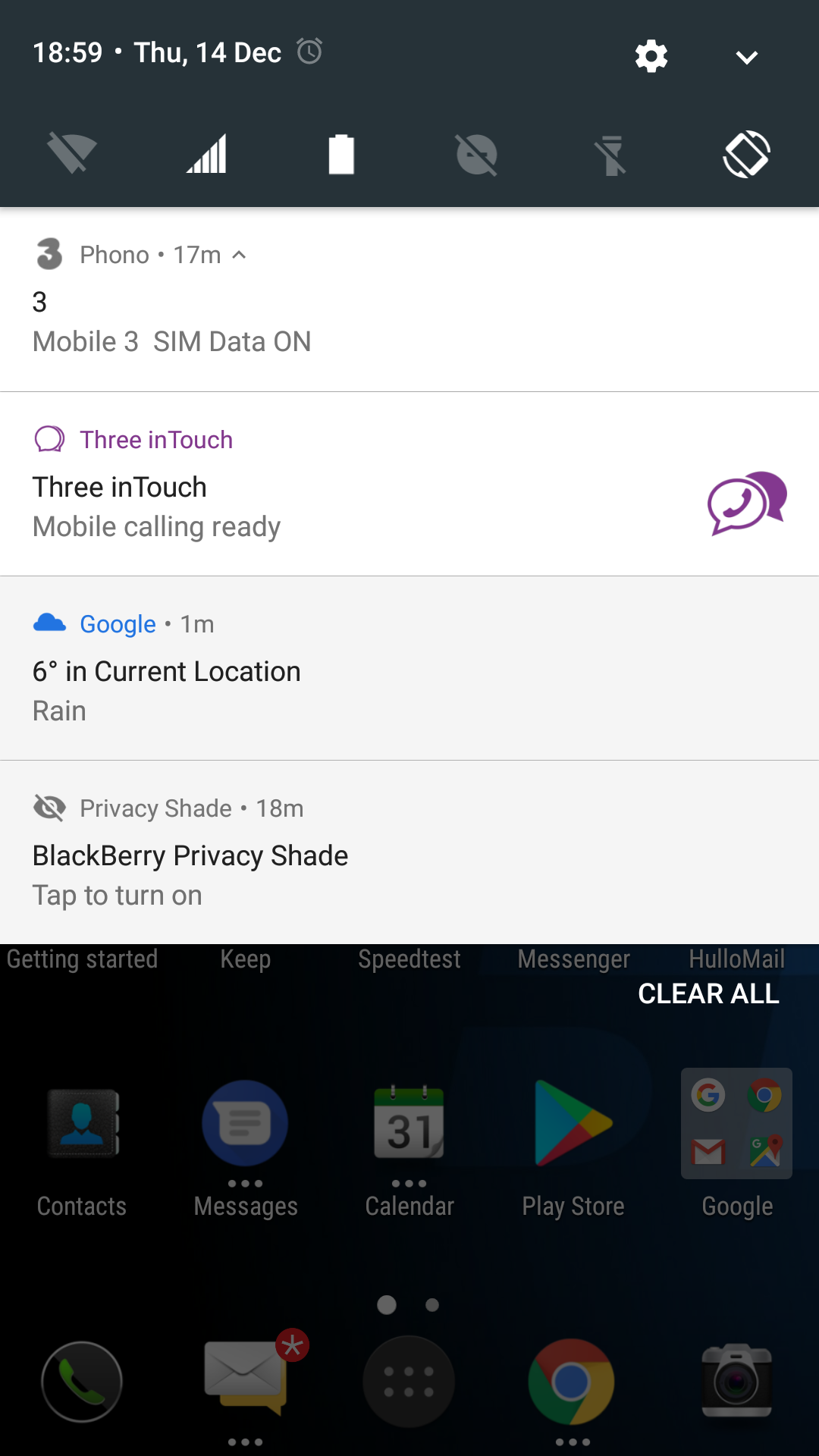The image size is (819, 1456).
Task: Open the Google weather notification
Action: 409,668
